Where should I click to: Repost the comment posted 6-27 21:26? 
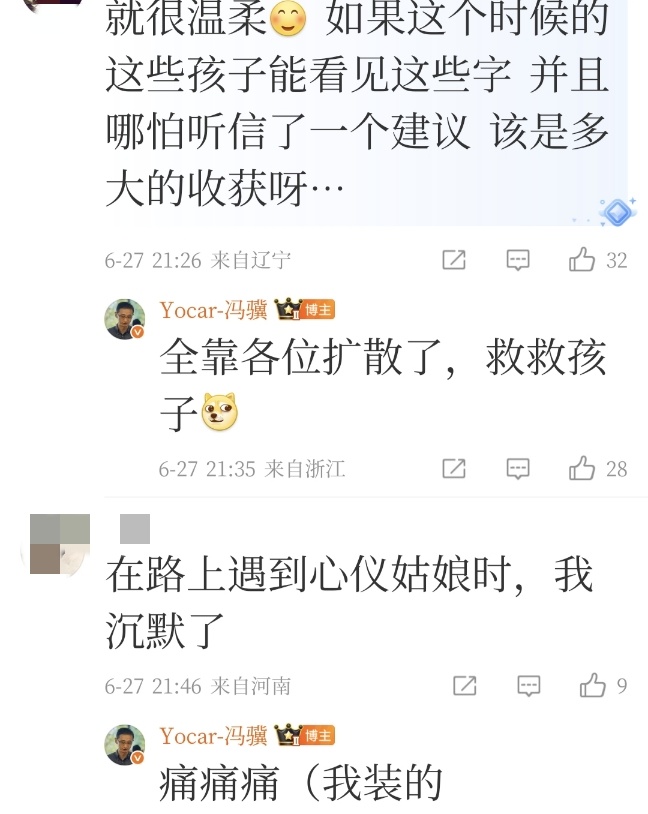(x=454, y=261)
